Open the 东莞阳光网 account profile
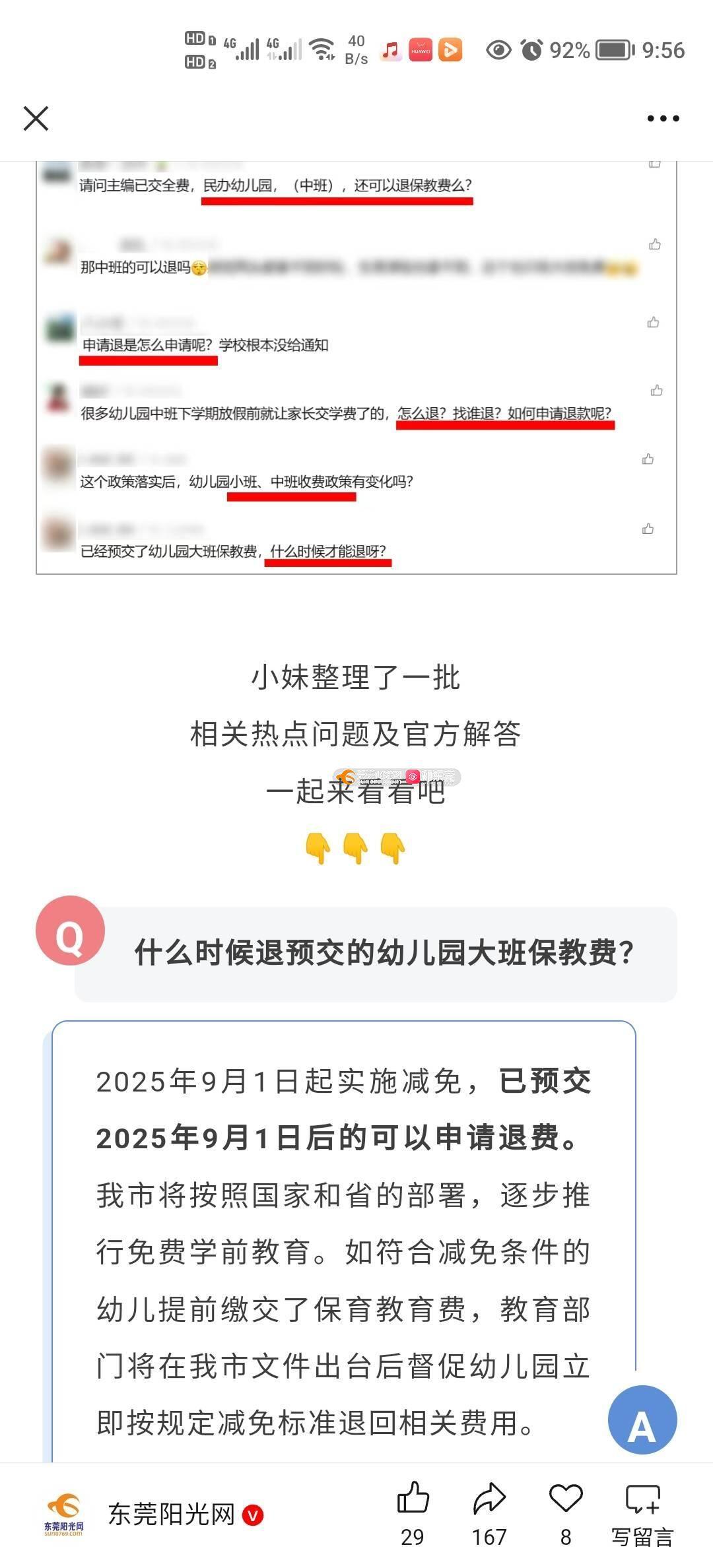Image resolution: width=713 pixels, height=1568 pixels. click(x=170, y=1515)
